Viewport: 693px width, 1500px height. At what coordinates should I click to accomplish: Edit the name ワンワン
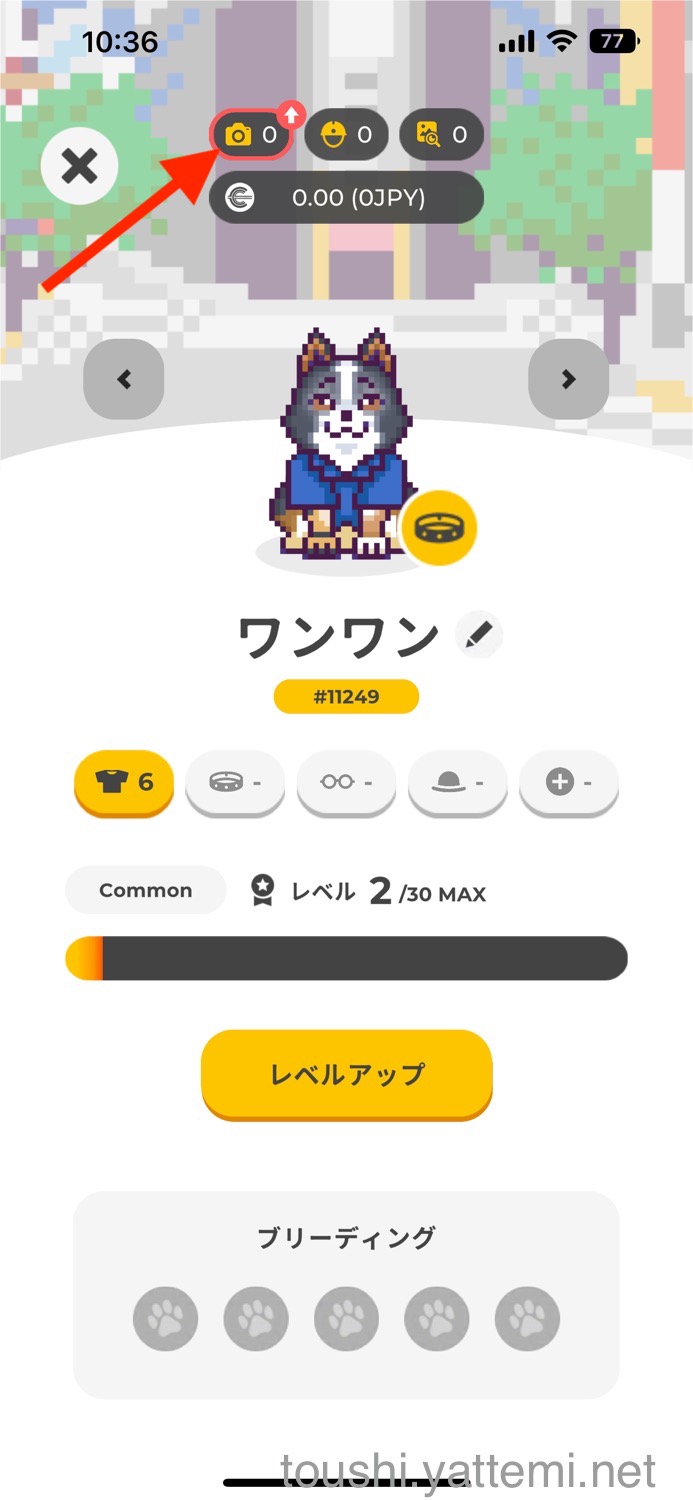(x=479, y=635)
